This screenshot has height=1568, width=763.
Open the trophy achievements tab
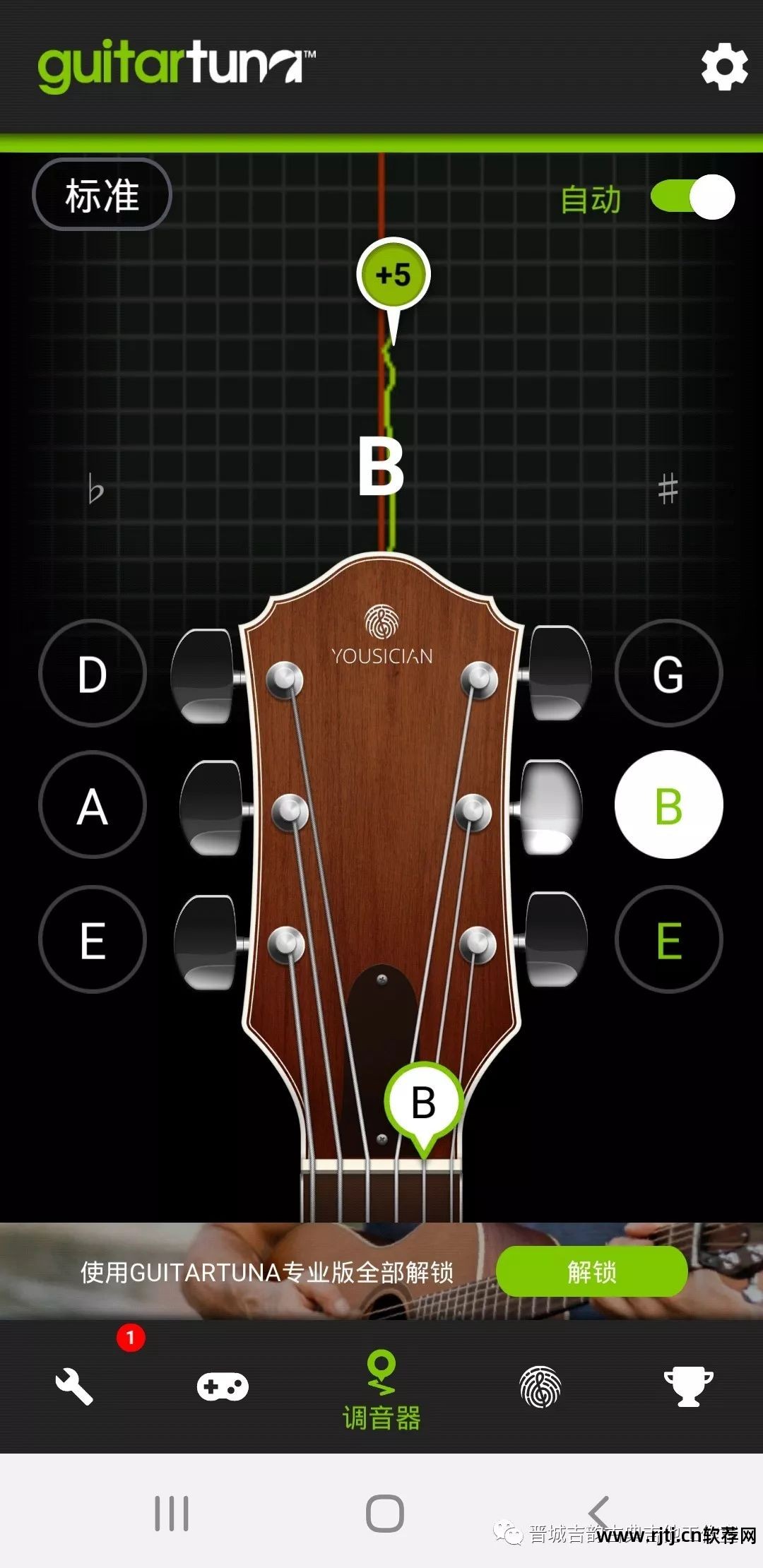click(688, 1386)
